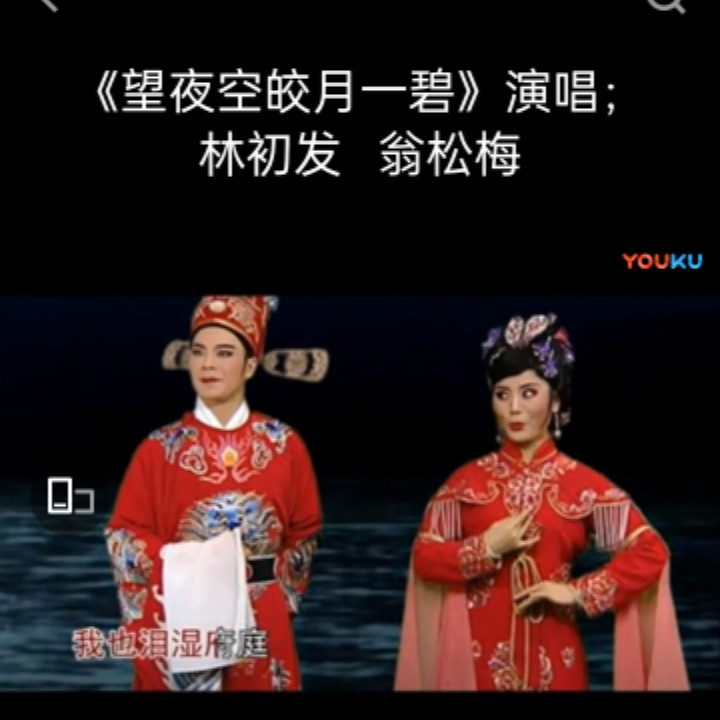The height and width of the screenshot is (720, 720).
Task: Tap the opera video to show controls
Action: coord(360,492)
